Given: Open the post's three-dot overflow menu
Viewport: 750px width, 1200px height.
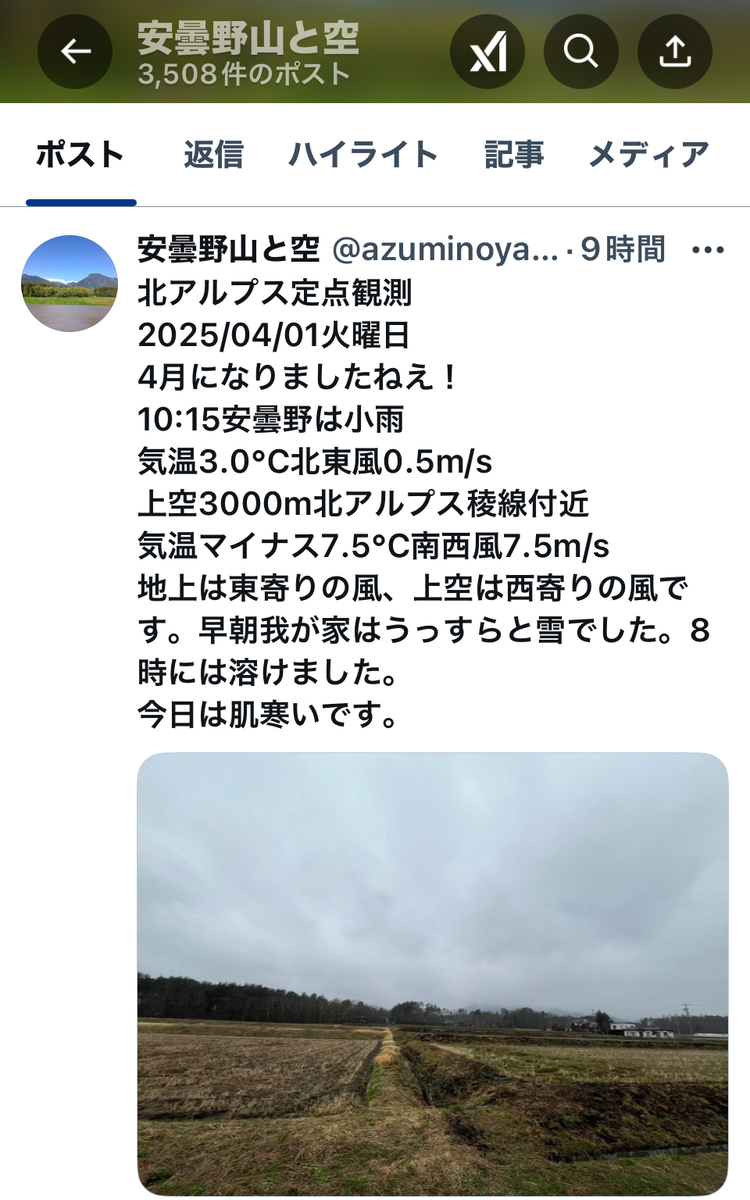Looking at the screenshot, I should pos(708,250).
